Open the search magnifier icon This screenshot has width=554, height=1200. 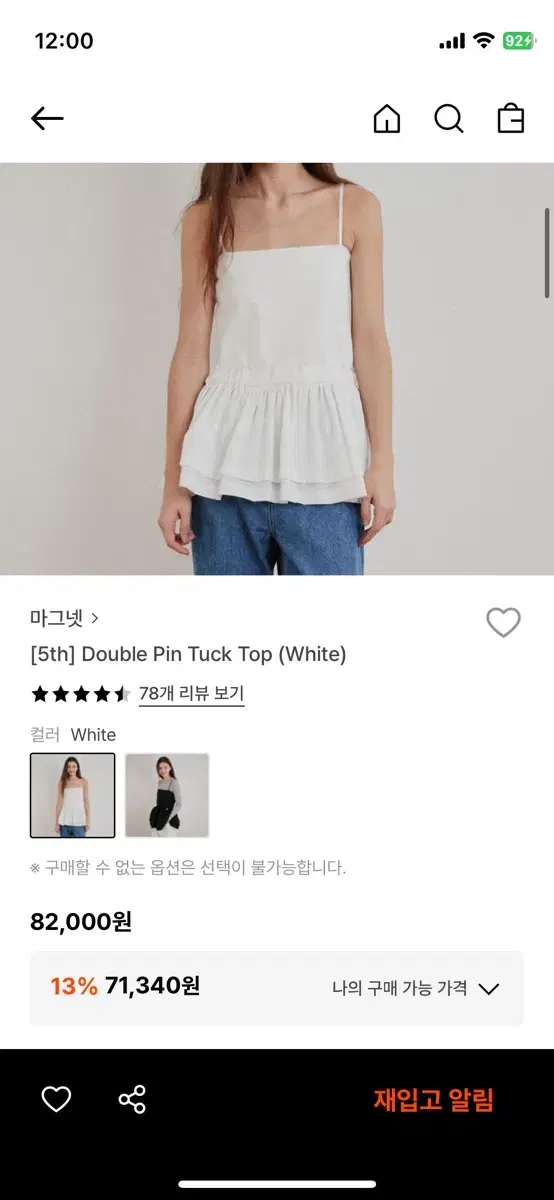point(449,119)
